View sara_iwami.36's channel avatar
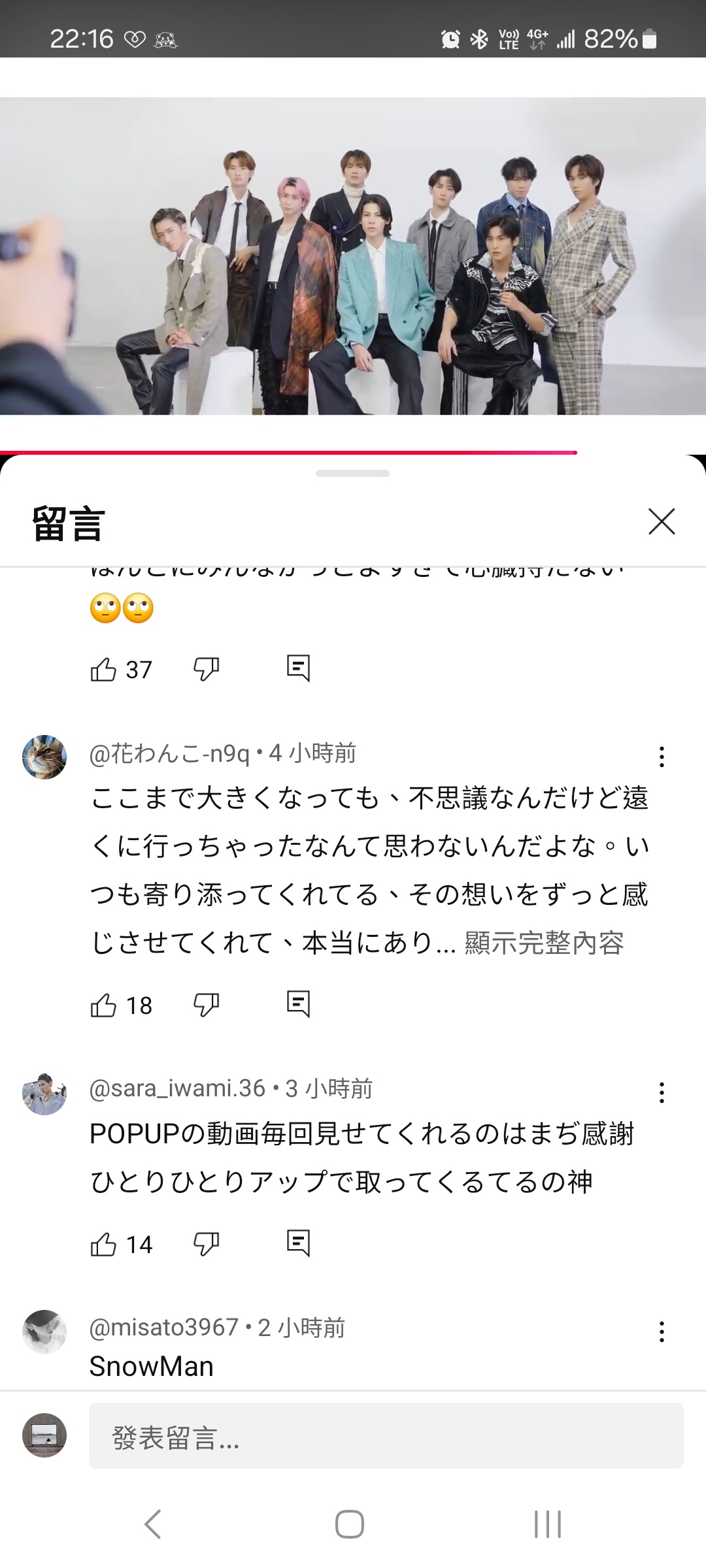The image size is (706, 1568). [x=44, y=1093]
